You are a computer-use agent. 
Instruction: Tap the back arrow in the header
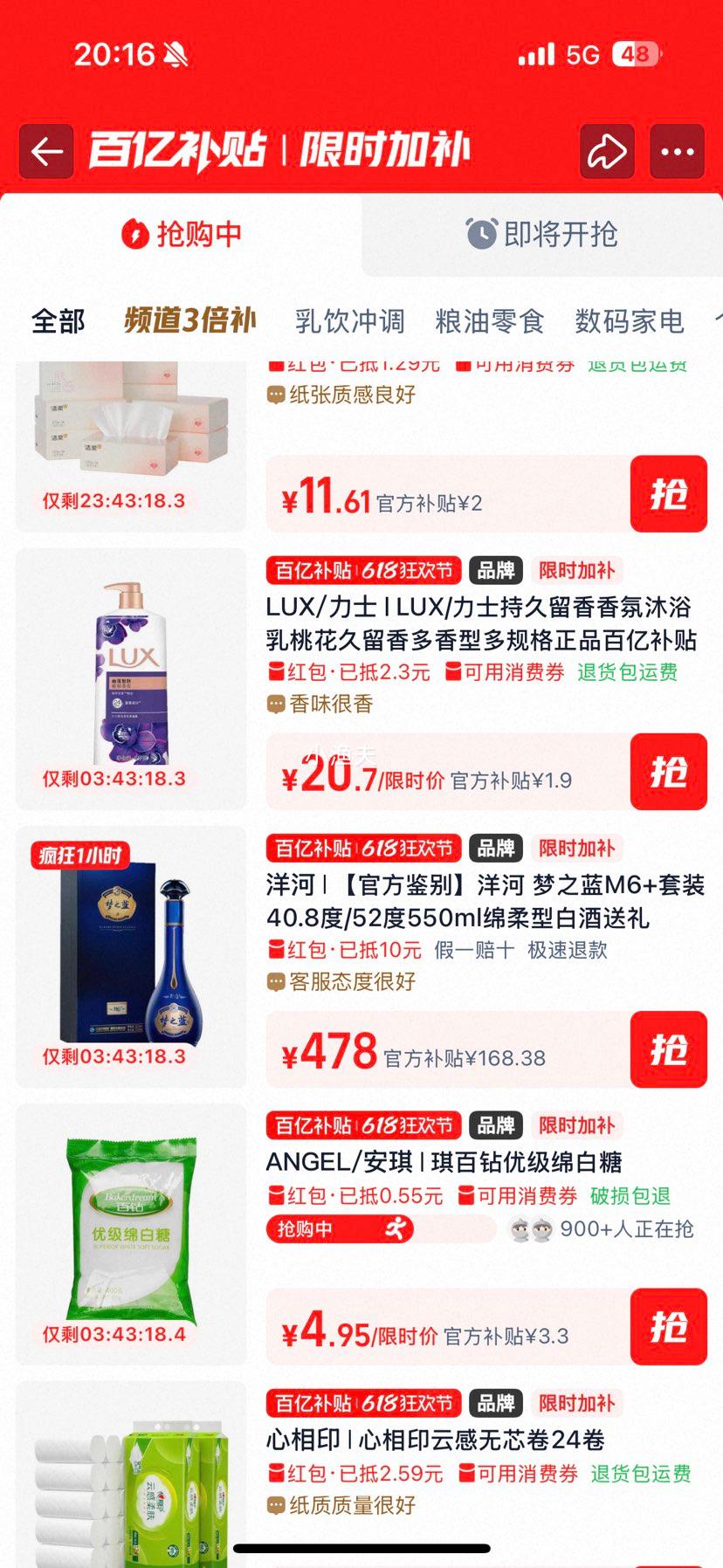tap(45, 150)
